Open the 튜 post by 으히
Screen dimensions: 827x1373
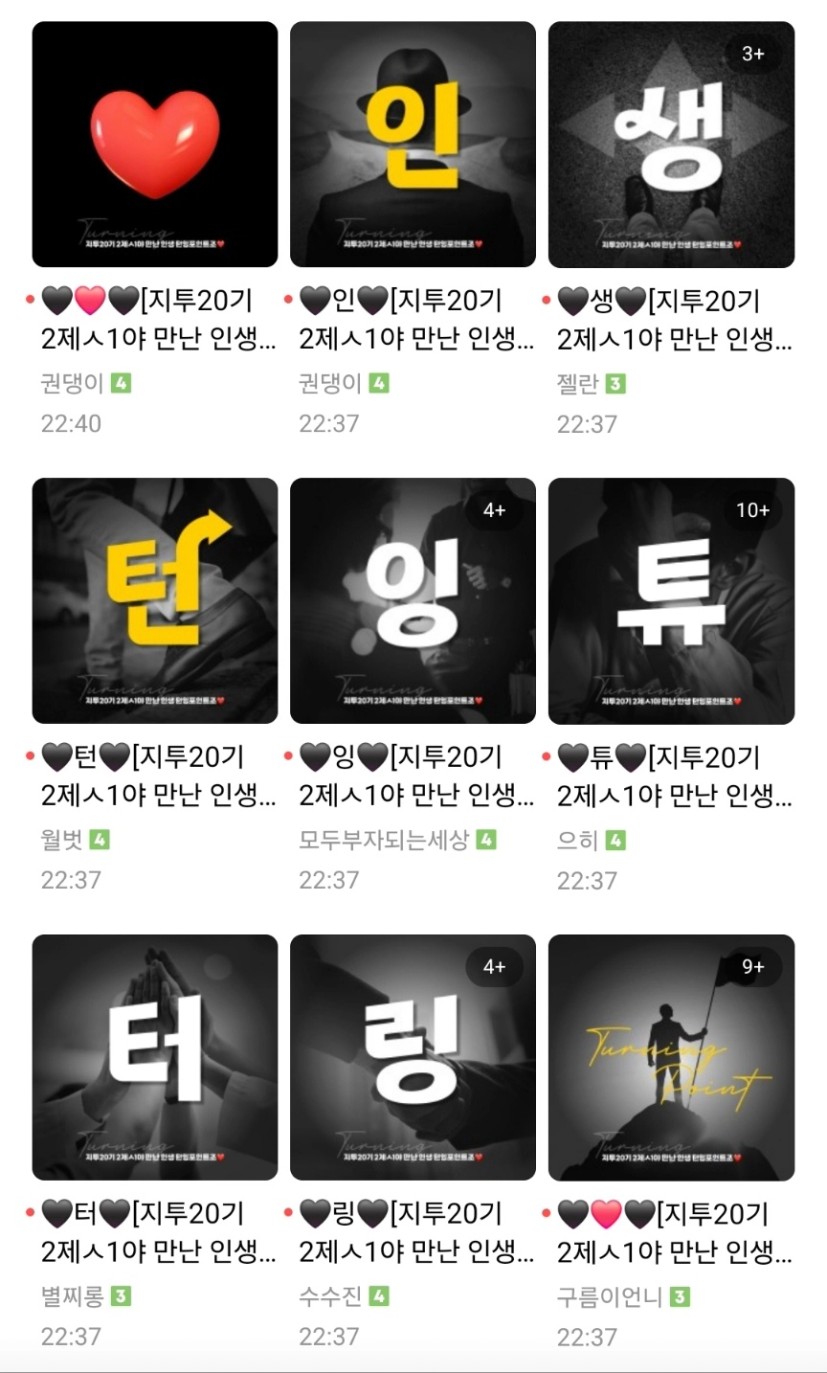point(671,601)
